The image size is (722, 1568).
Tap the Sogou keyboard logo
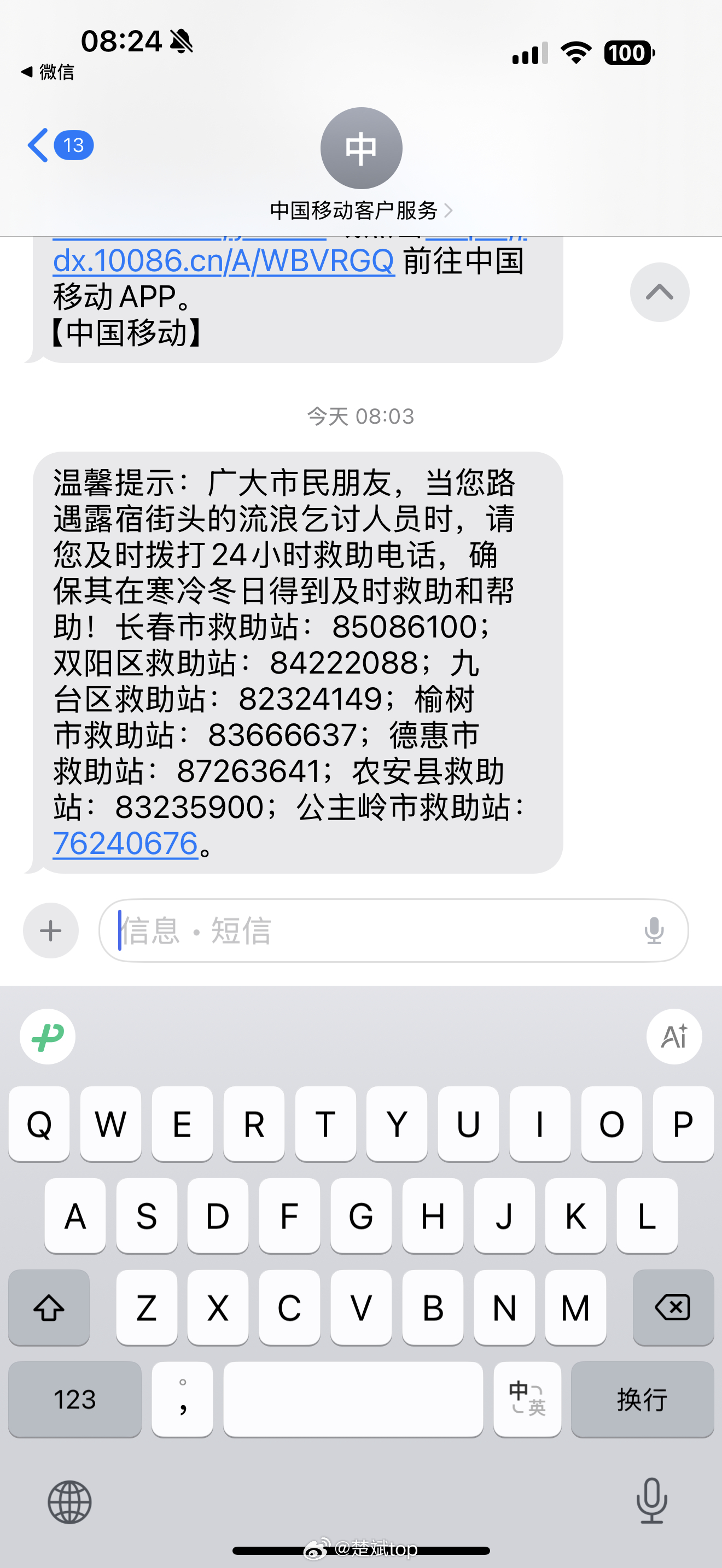[48, 1036]
